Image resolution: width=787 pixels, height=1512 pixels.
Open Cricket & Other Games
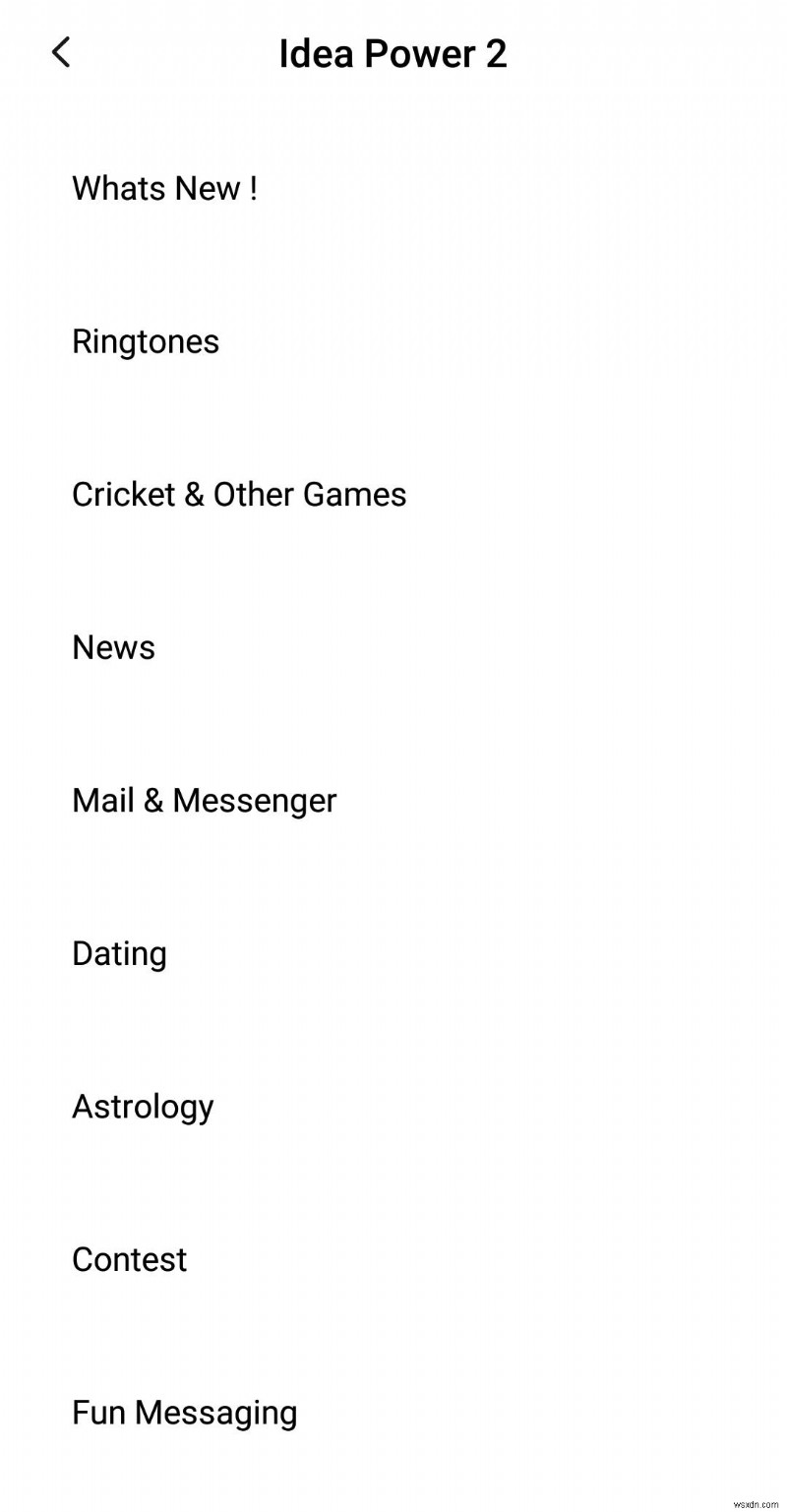238,494
